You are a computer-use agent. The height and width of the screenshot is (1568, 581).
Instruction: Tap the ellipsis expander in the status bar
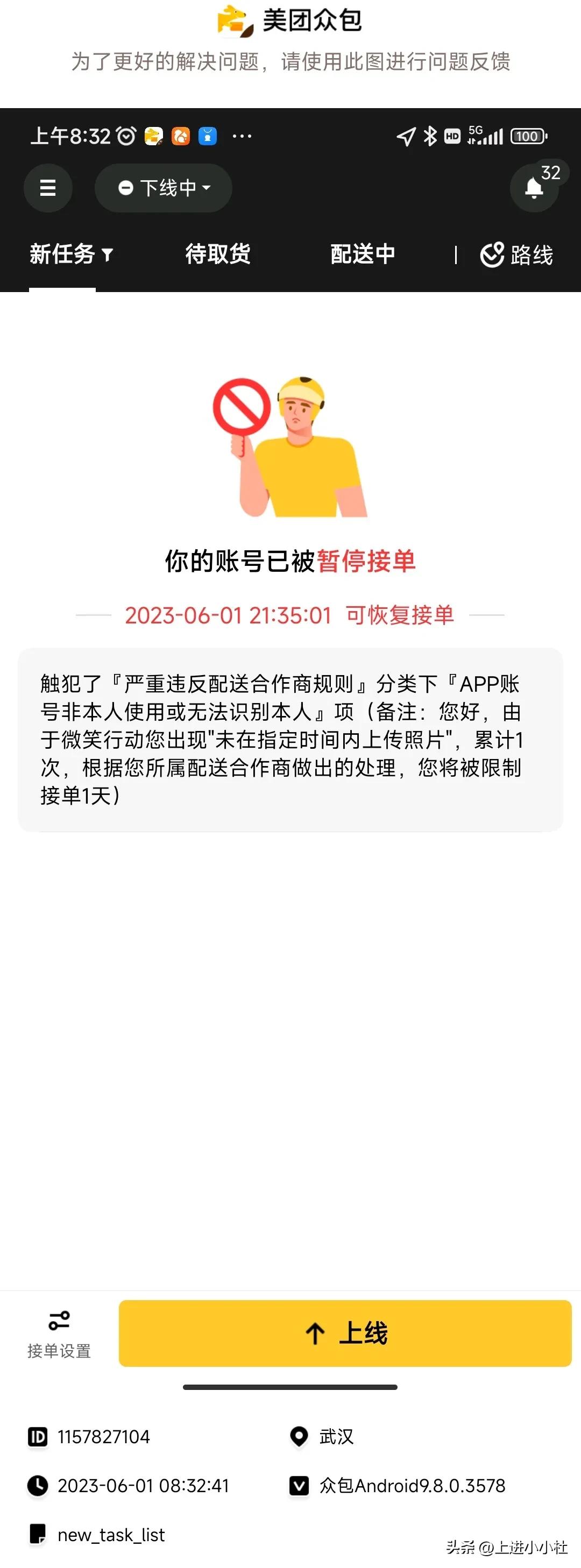pos(241,137)
